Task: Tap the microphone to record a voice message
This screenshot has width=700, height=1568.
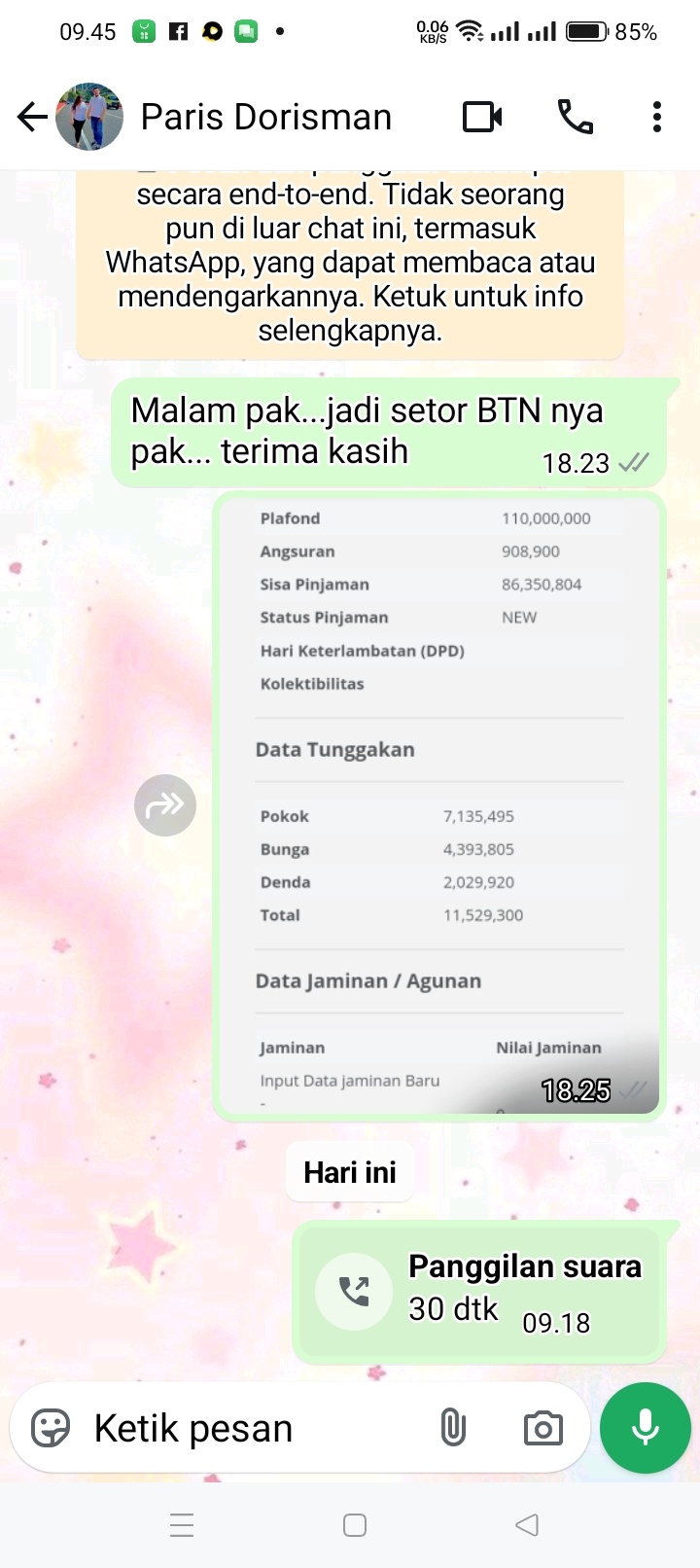Action: coord(646,1428)
